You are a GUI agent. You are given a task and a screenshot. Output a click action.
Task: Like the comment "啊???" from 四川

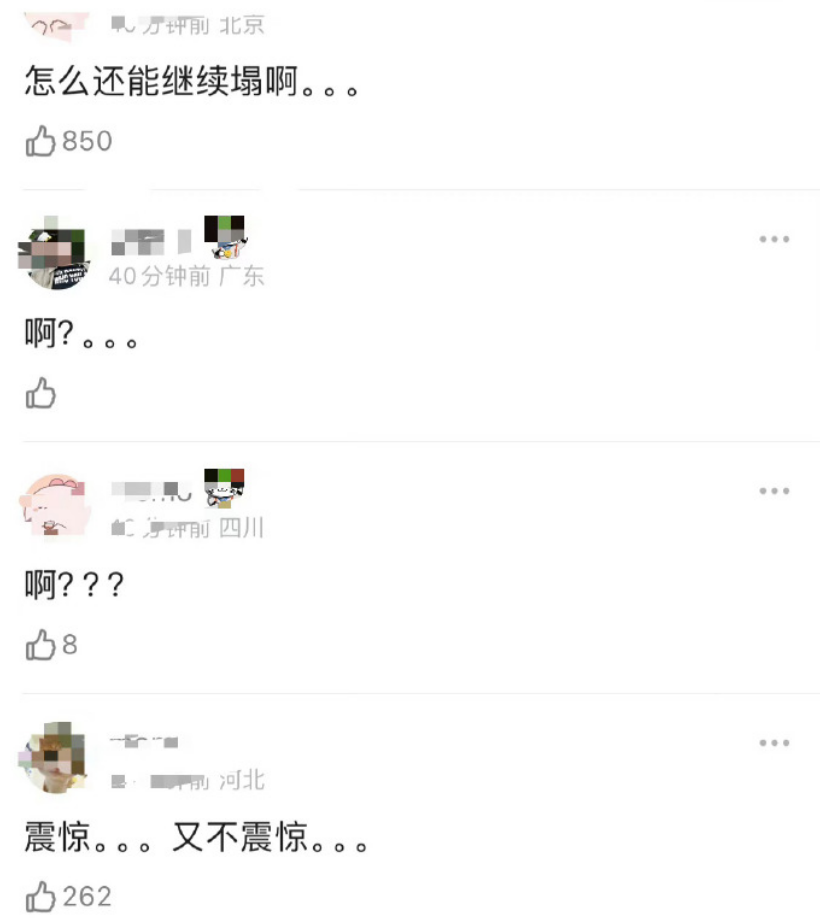click(x=41, y=646)
